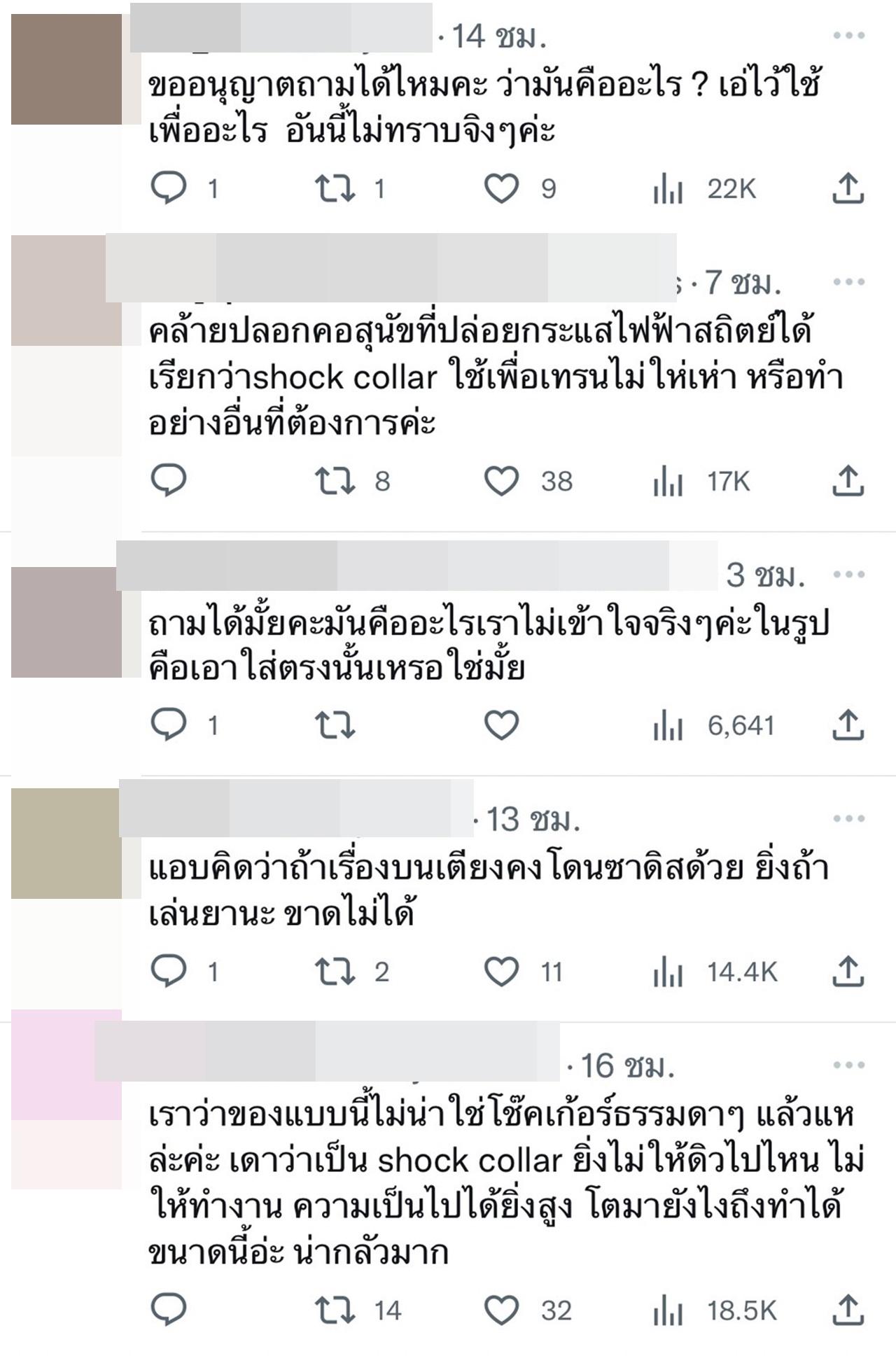Viewport: 896px width, 1356px height.
Task: Retweet the tweet with 8 retweets
Action: pos(335,481)
